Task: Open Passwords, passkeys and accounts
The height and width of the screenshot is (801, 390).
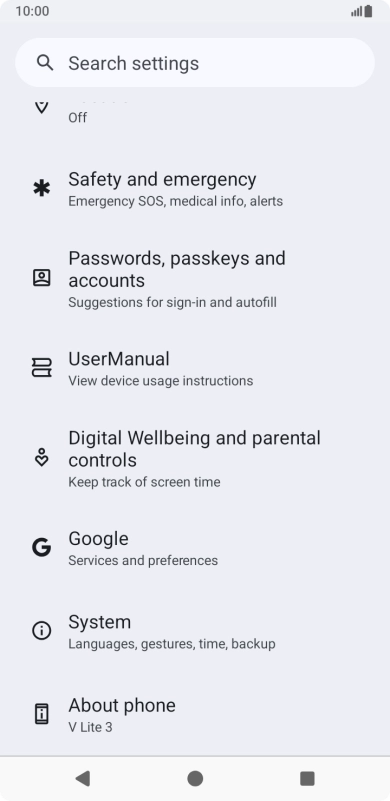Action: click(195, 279)
